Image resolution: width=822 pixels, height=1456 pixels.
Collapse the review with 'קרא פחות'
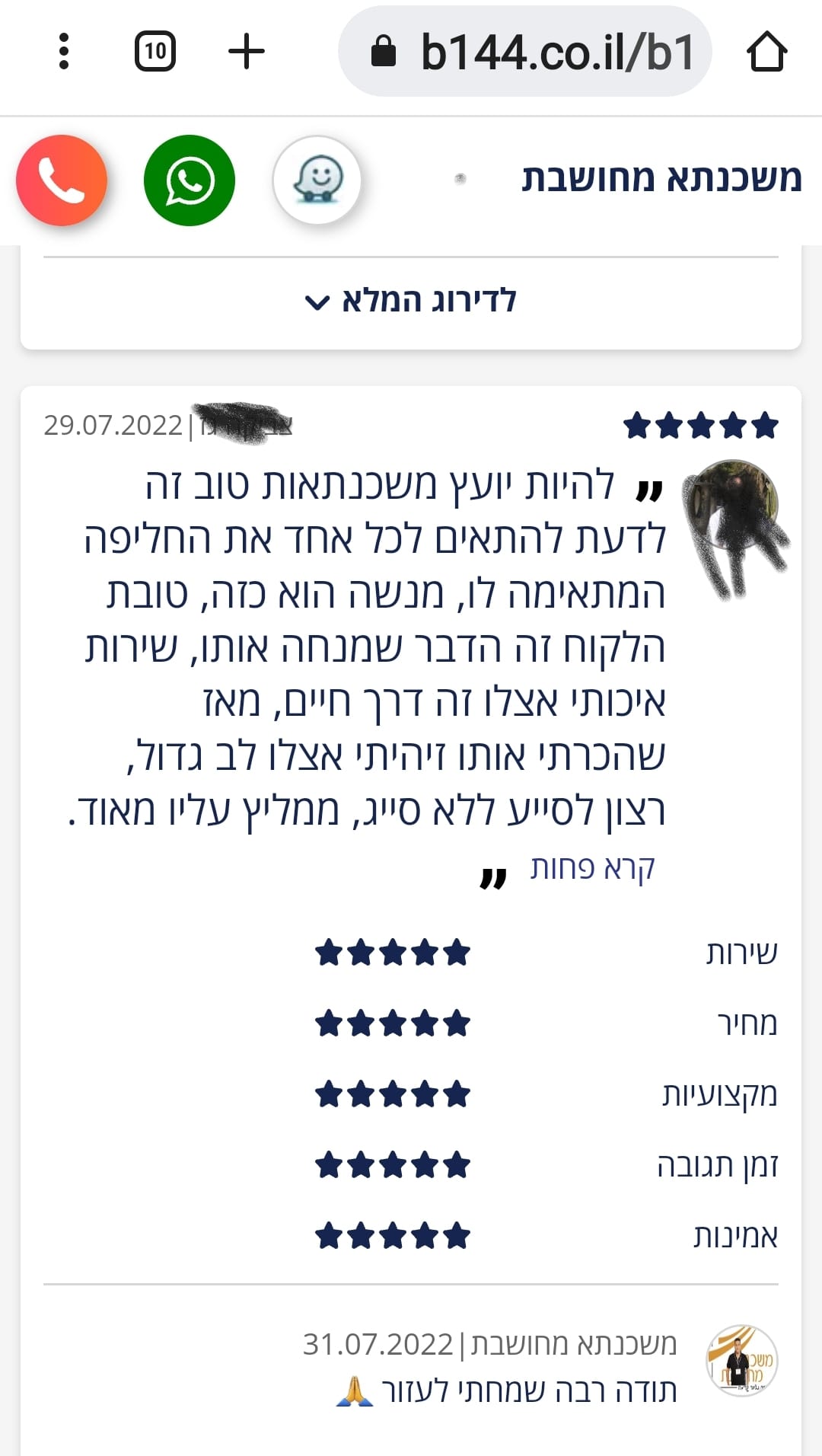[x=593, y=868]
